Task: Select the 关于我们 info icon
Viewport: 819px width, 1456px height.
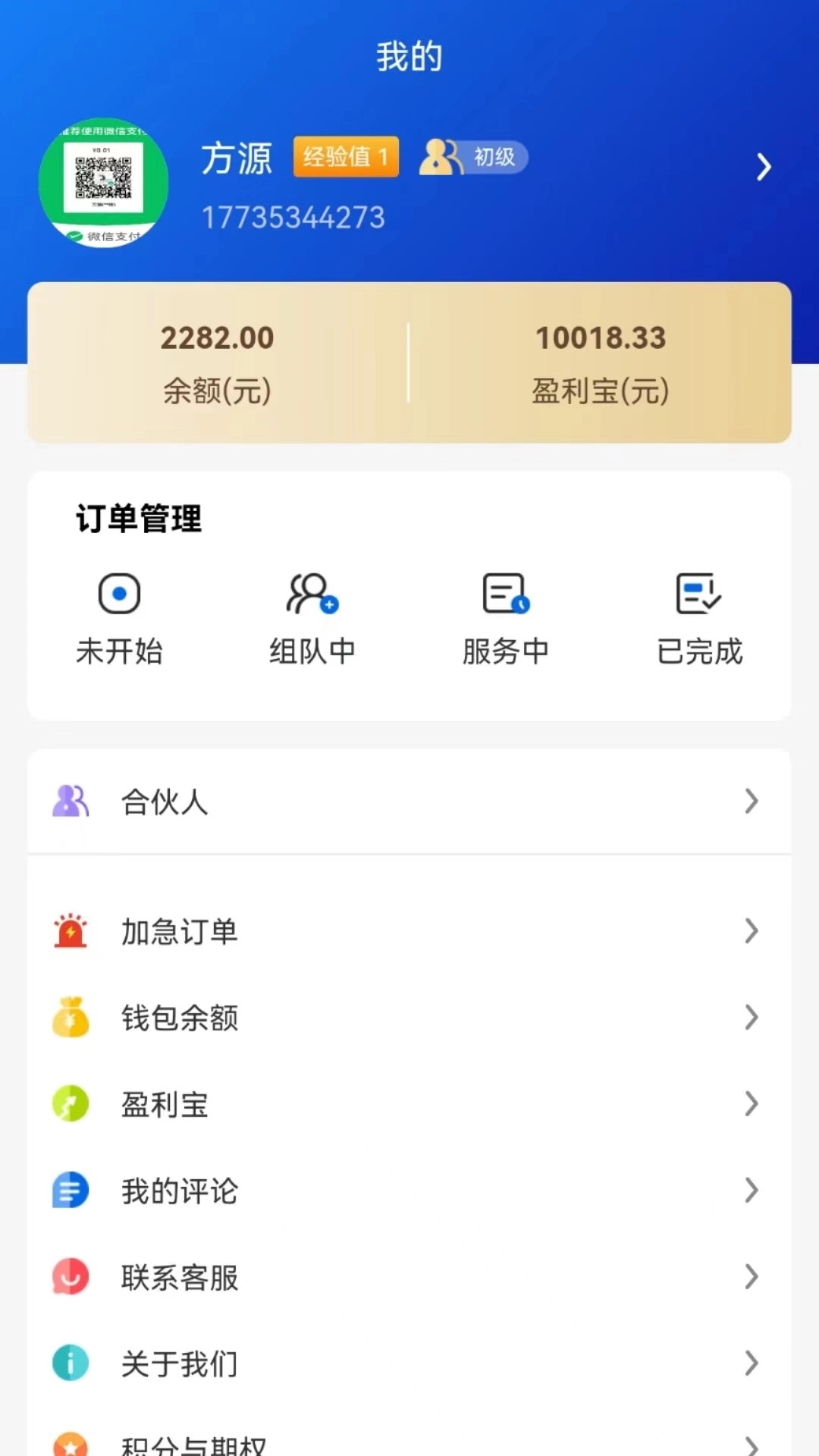Action: (x=70, y=1363)
